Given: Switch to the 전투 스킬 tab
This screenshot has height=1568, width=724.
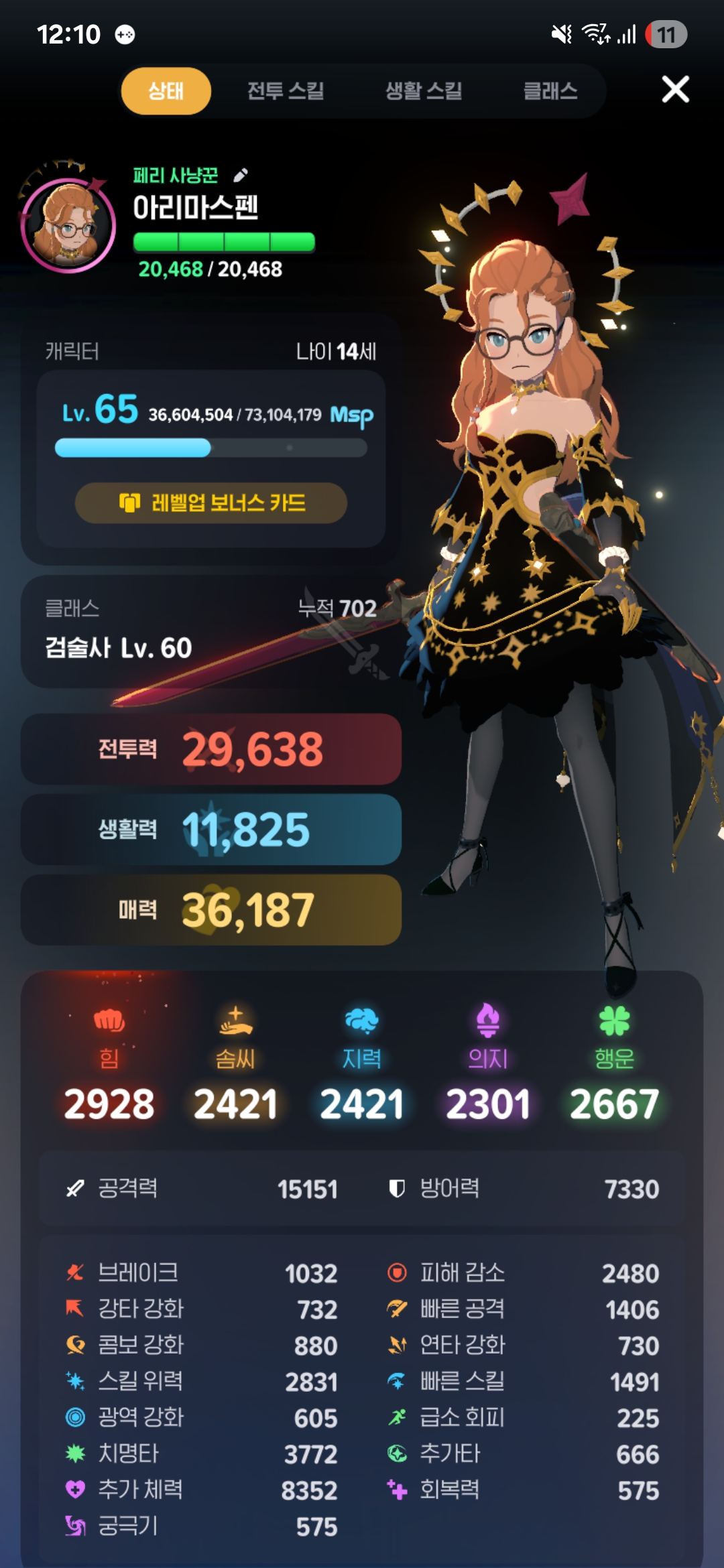Looking at the screenshot, I should pos(286,91).
